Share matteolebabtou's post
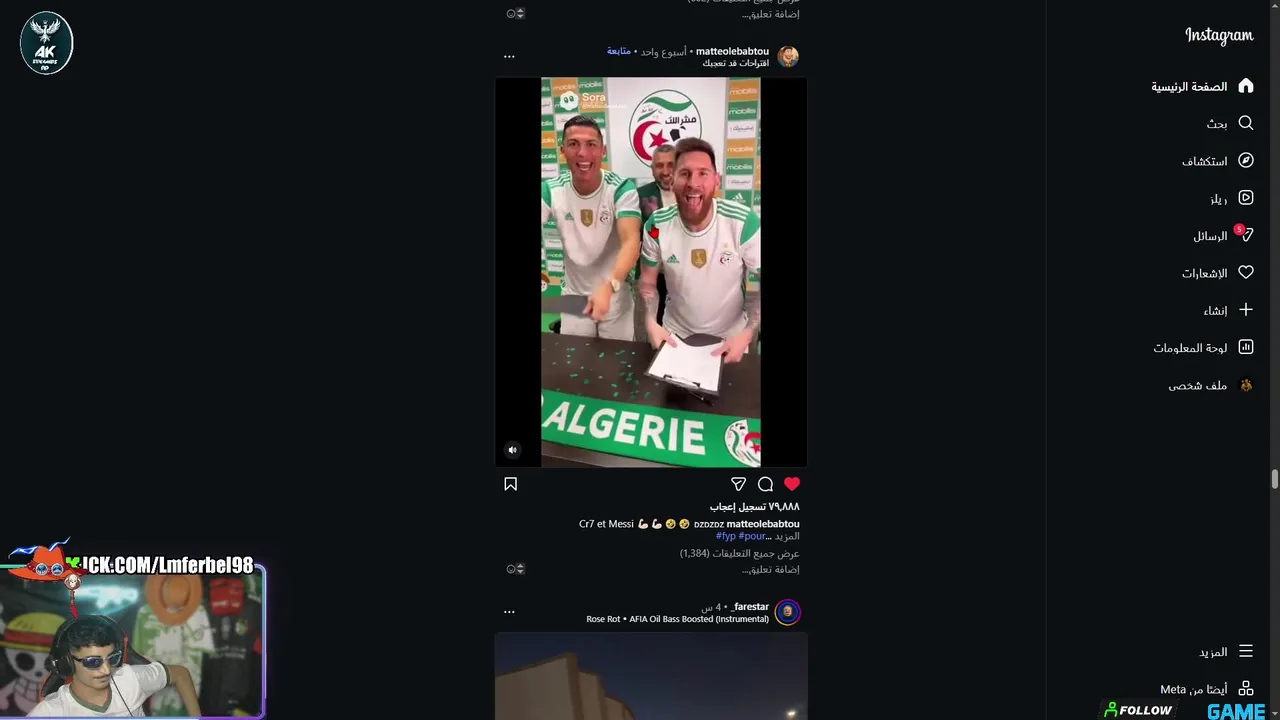This screenshot has height=720, width=1280. tap(738, 484)
